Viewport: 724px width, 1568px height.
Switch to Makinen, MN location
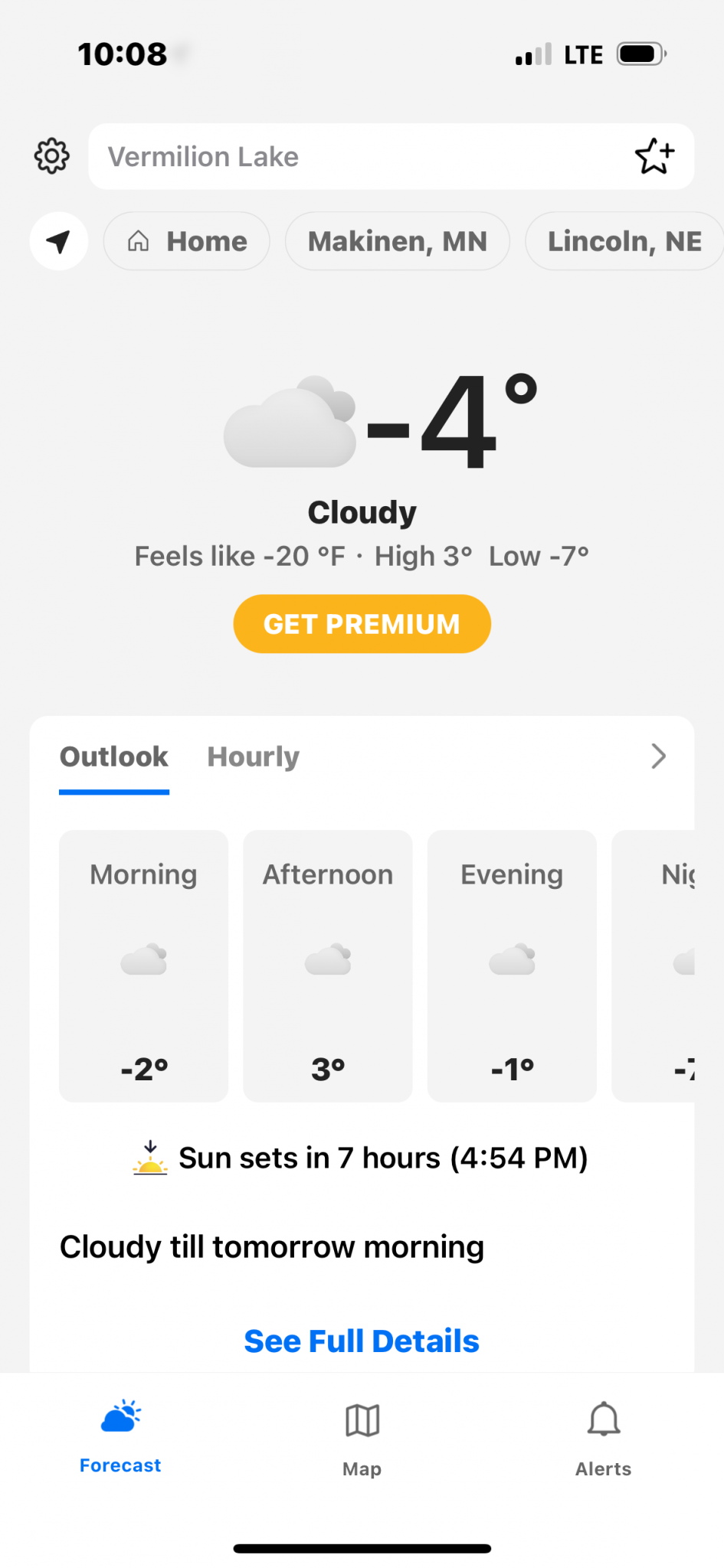coord(397,241)
